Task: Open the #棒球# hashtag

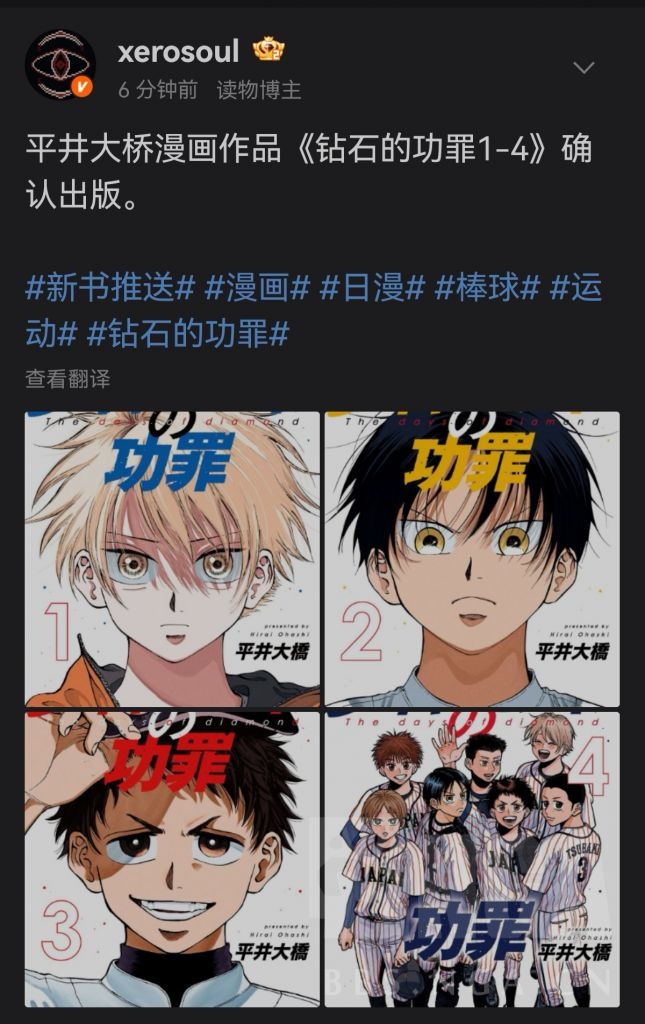Action: [487, 288]
